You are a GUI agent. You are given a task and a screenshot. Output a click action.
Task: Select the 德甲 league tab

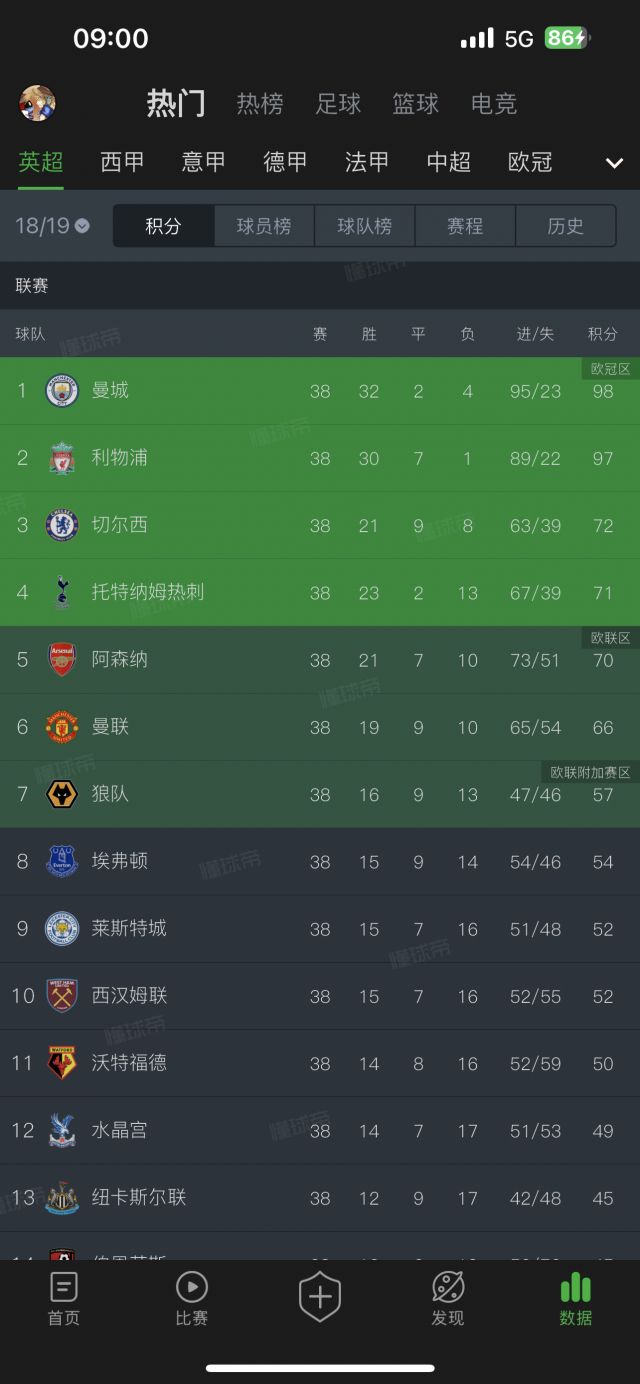pyautogui.click(x=285, y=162)
